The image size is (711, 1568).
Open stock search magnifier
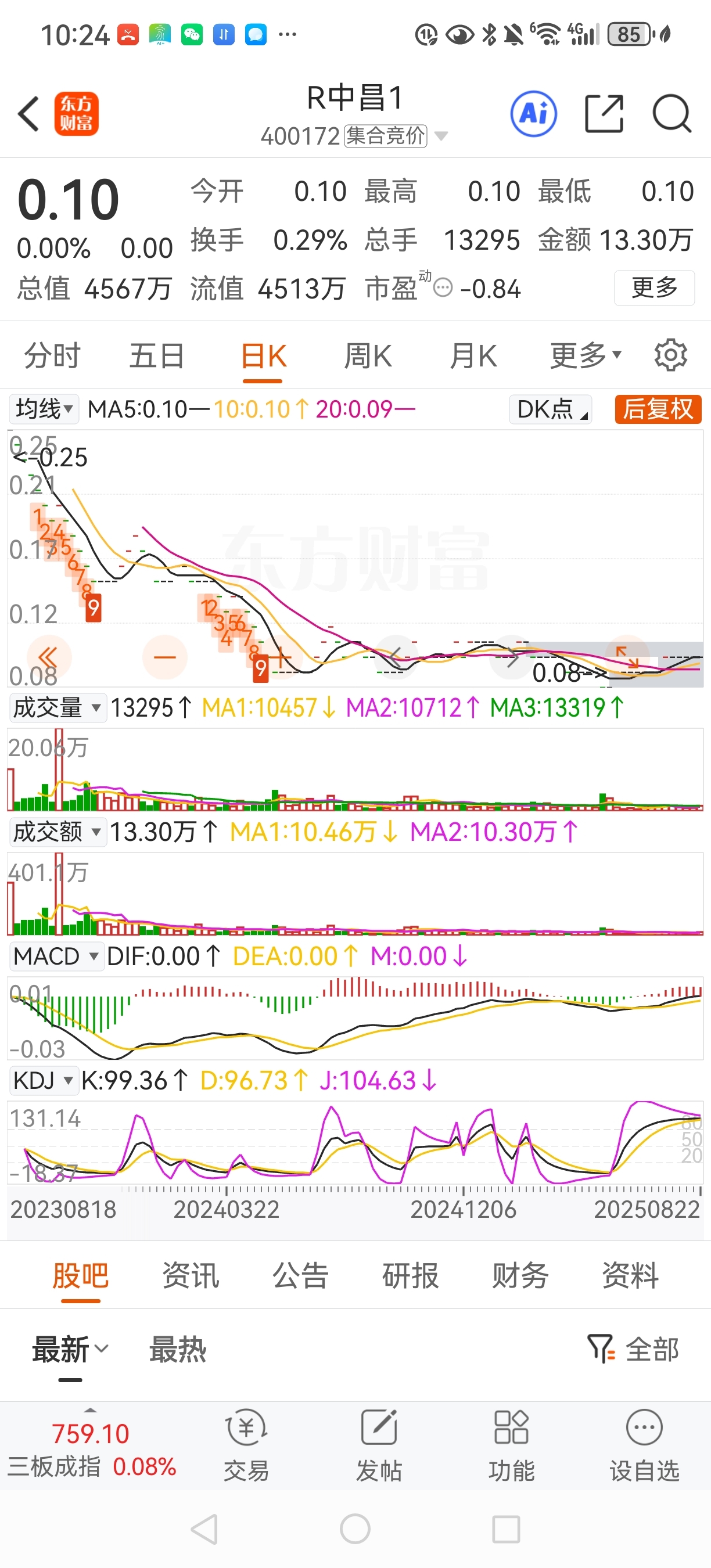(671, 114)
